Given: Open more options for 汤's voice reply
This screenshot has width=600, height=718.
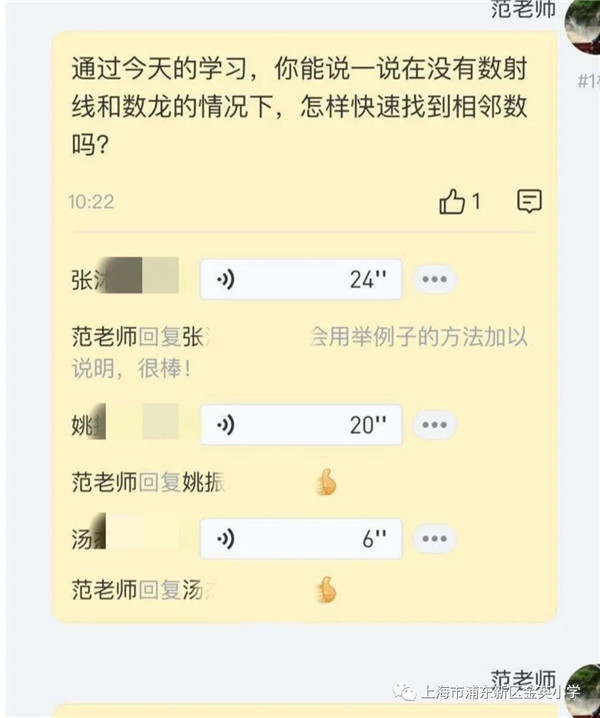Looking at the screenshot, I should tap(434, 539).
